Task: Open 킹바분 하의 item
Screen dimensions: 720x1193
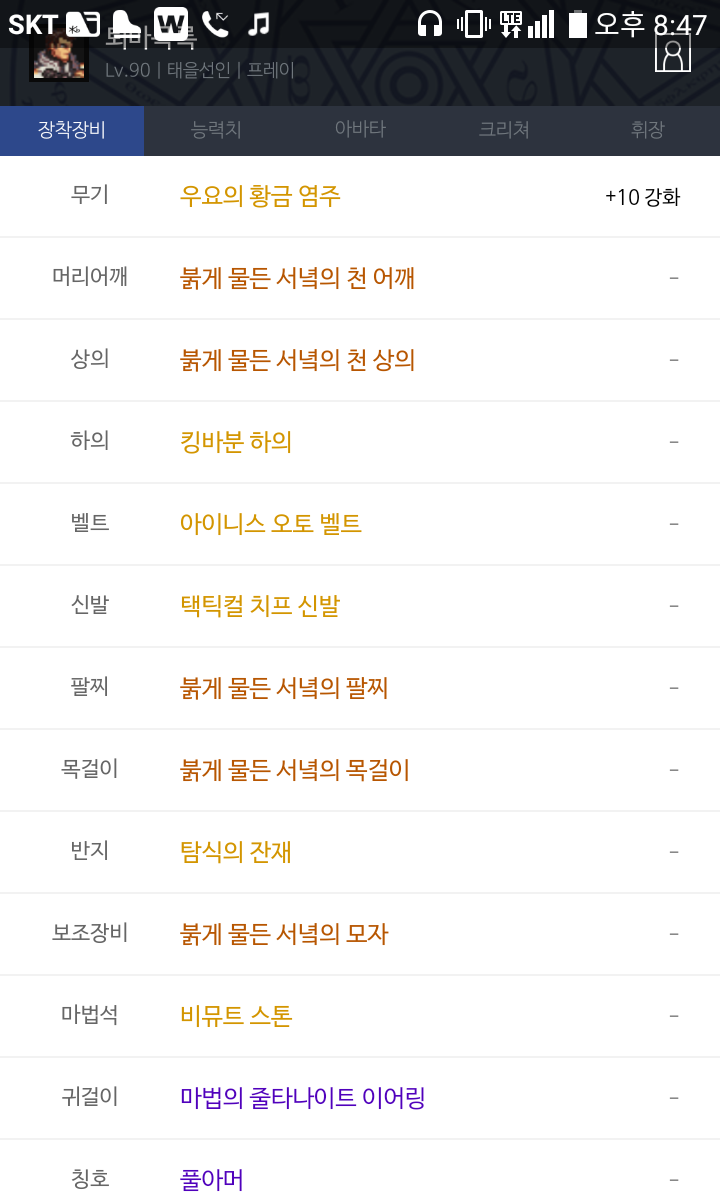Action: click(236, 442)
